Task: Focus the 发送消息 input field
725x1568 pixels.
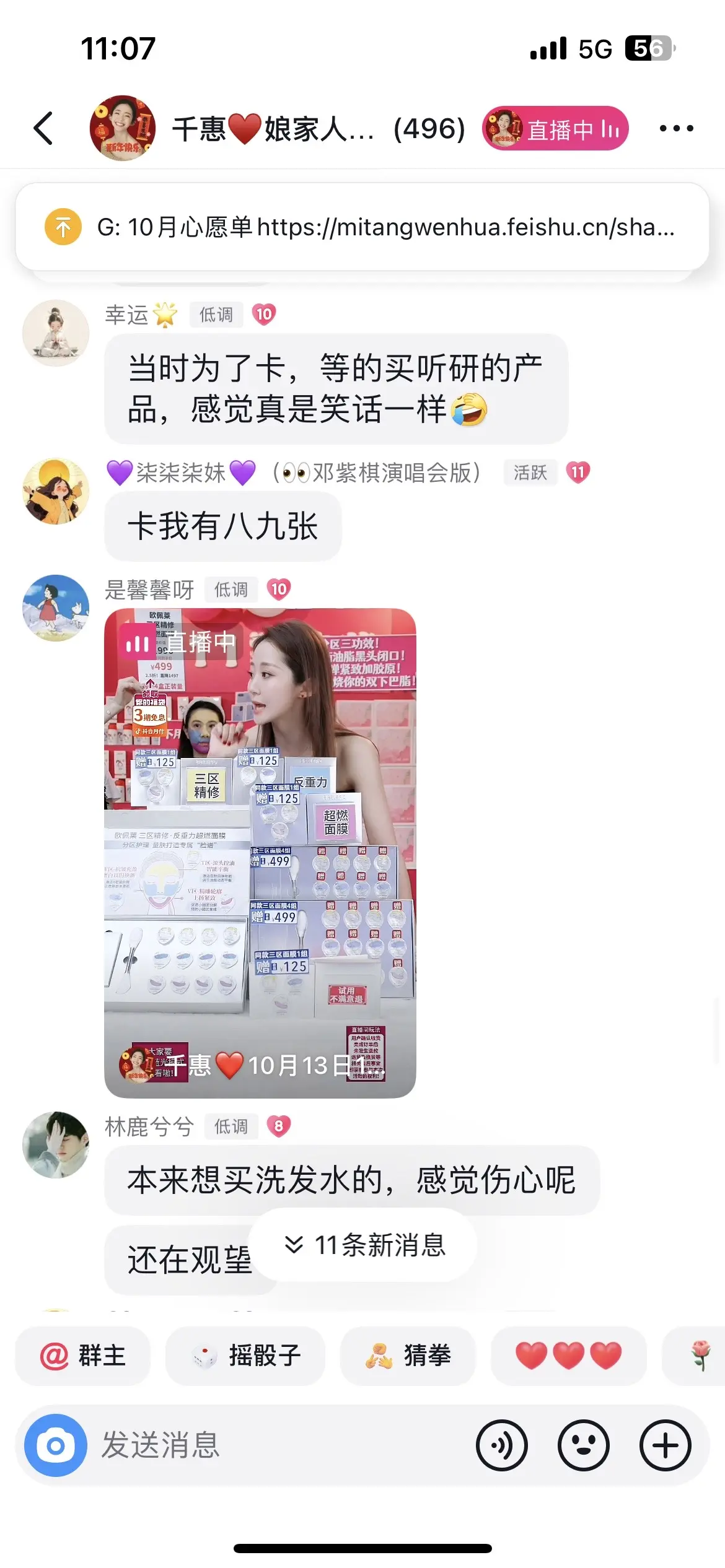Action: coord(279,1445)
